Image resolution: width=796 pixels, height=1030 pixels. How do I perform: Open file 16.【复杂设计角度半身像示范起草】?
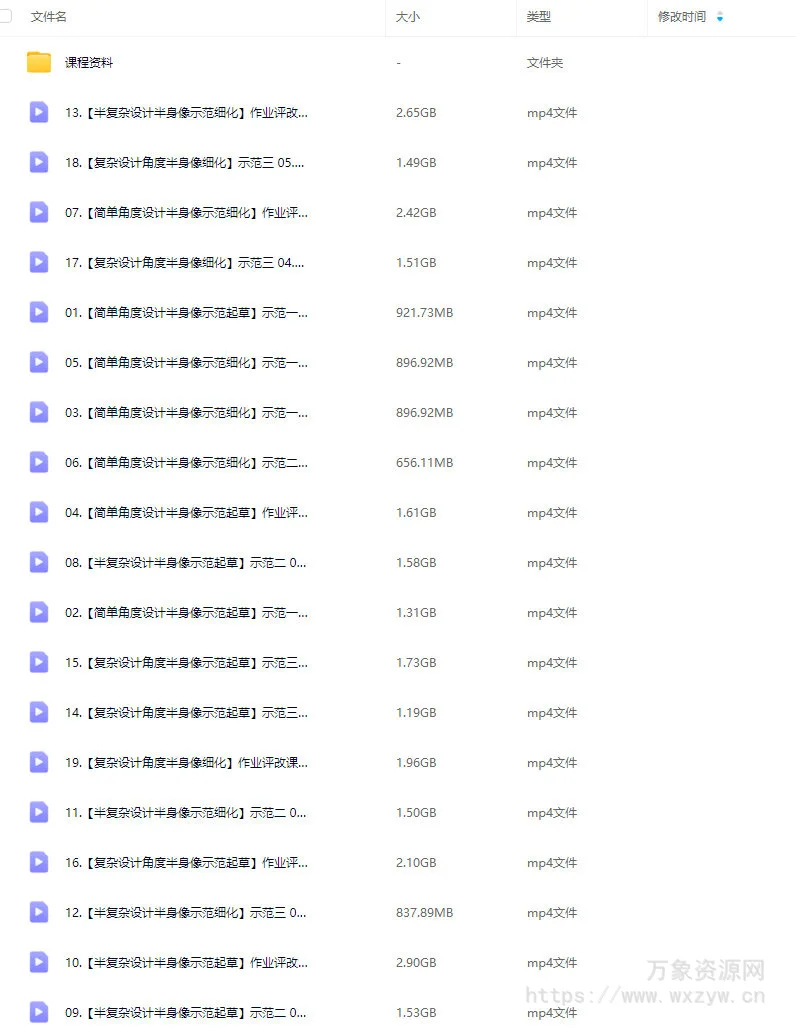coord(186,863)
